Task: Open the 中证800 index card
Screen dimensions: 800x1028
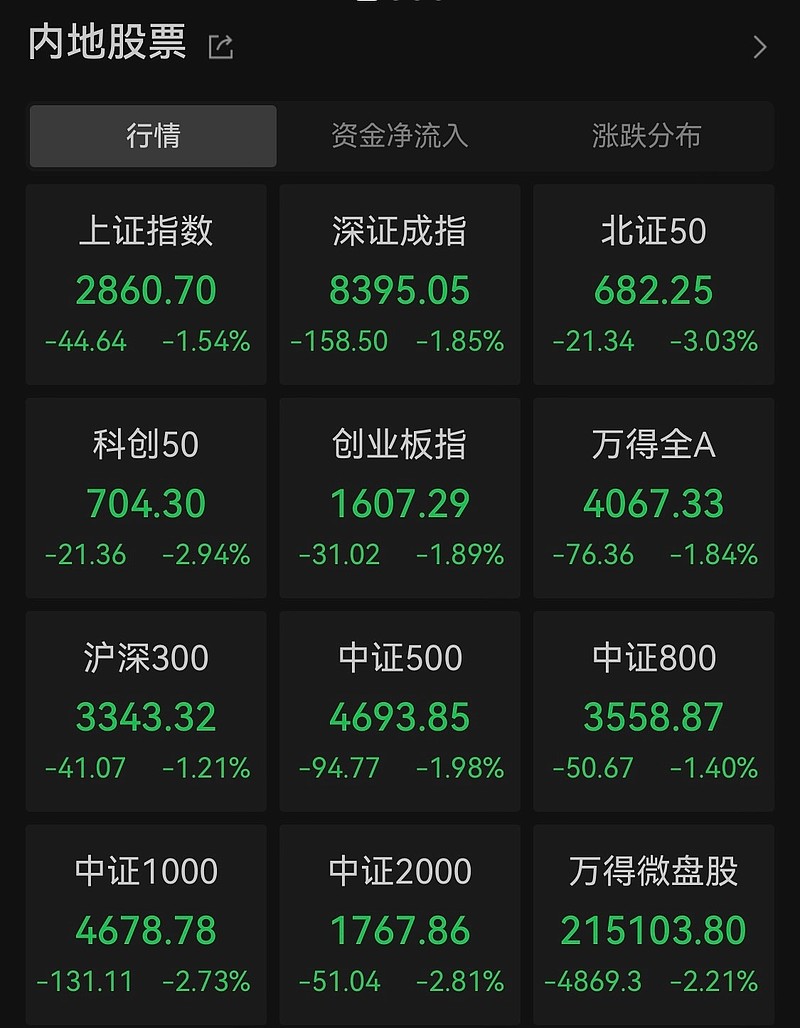Action: [653, 712]
